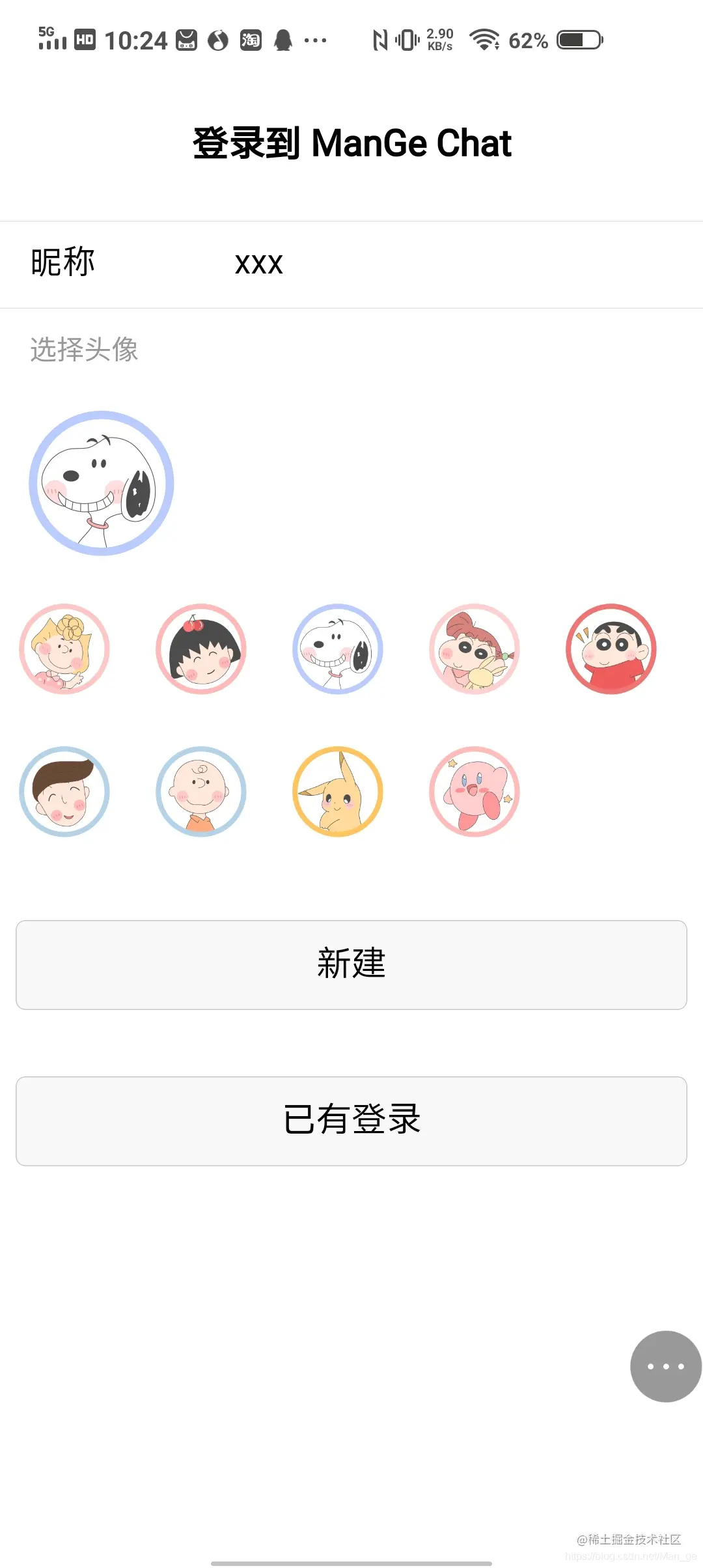Screen dimensions: 703x1568
Task: Select the Chibi Maruko-chan cherry avatar
Action: coord(200,649)
